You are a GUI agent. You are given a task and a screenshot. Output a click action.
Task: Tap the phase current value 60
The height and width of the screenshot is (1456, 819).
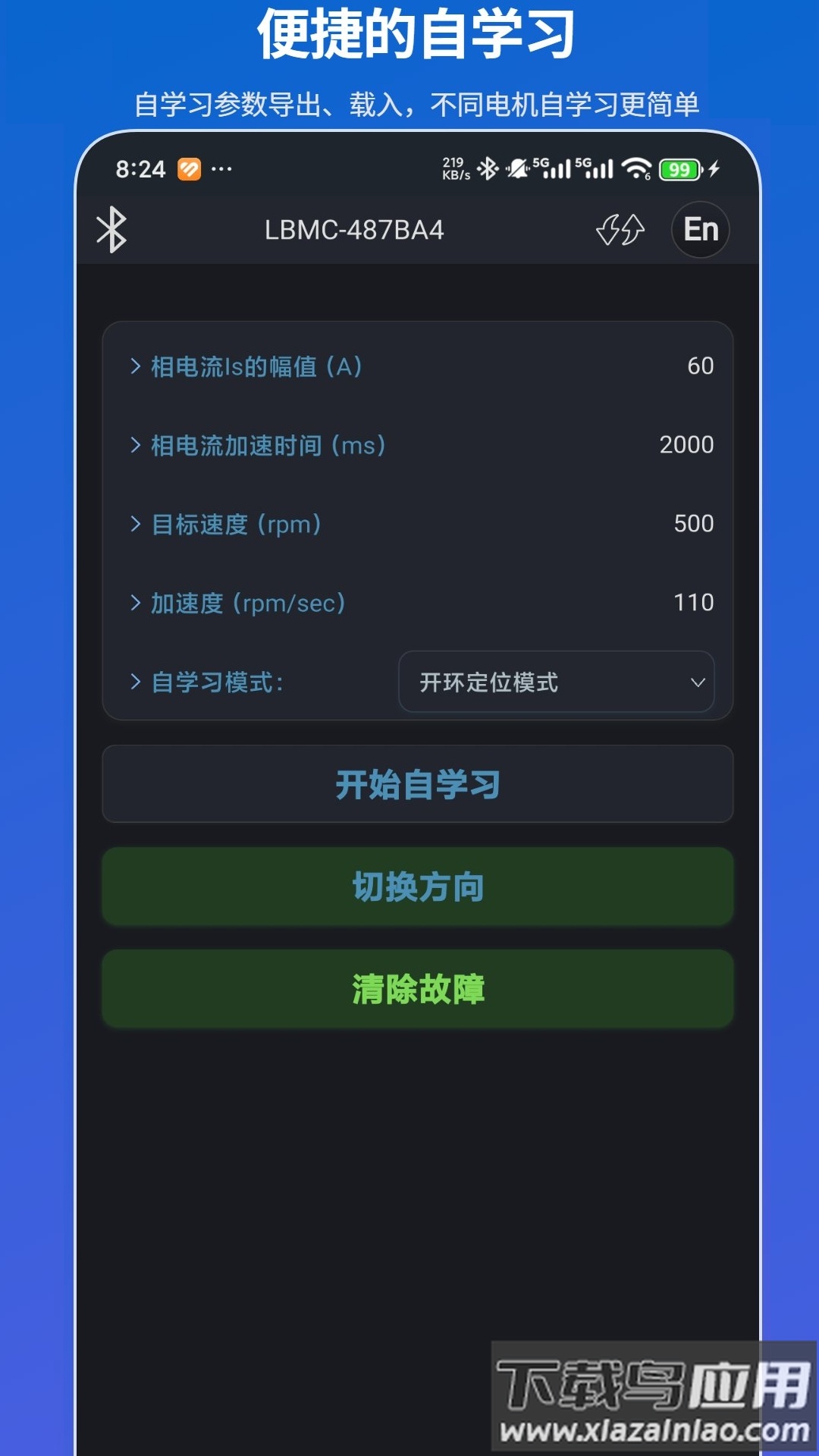tap(701, 365)
